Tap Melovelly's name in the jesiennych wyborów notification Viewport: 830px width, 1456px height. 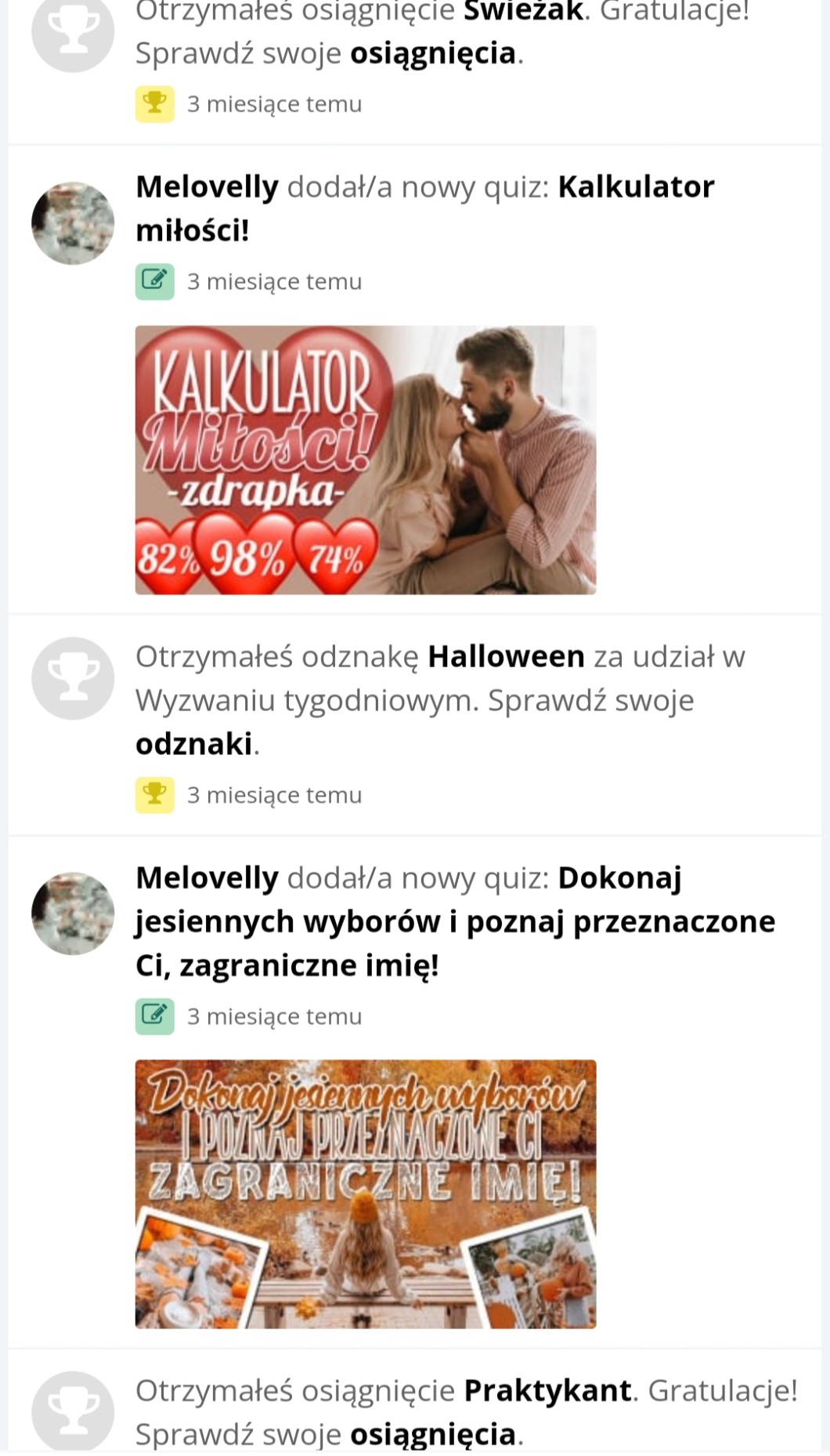[x=207, y=878]
